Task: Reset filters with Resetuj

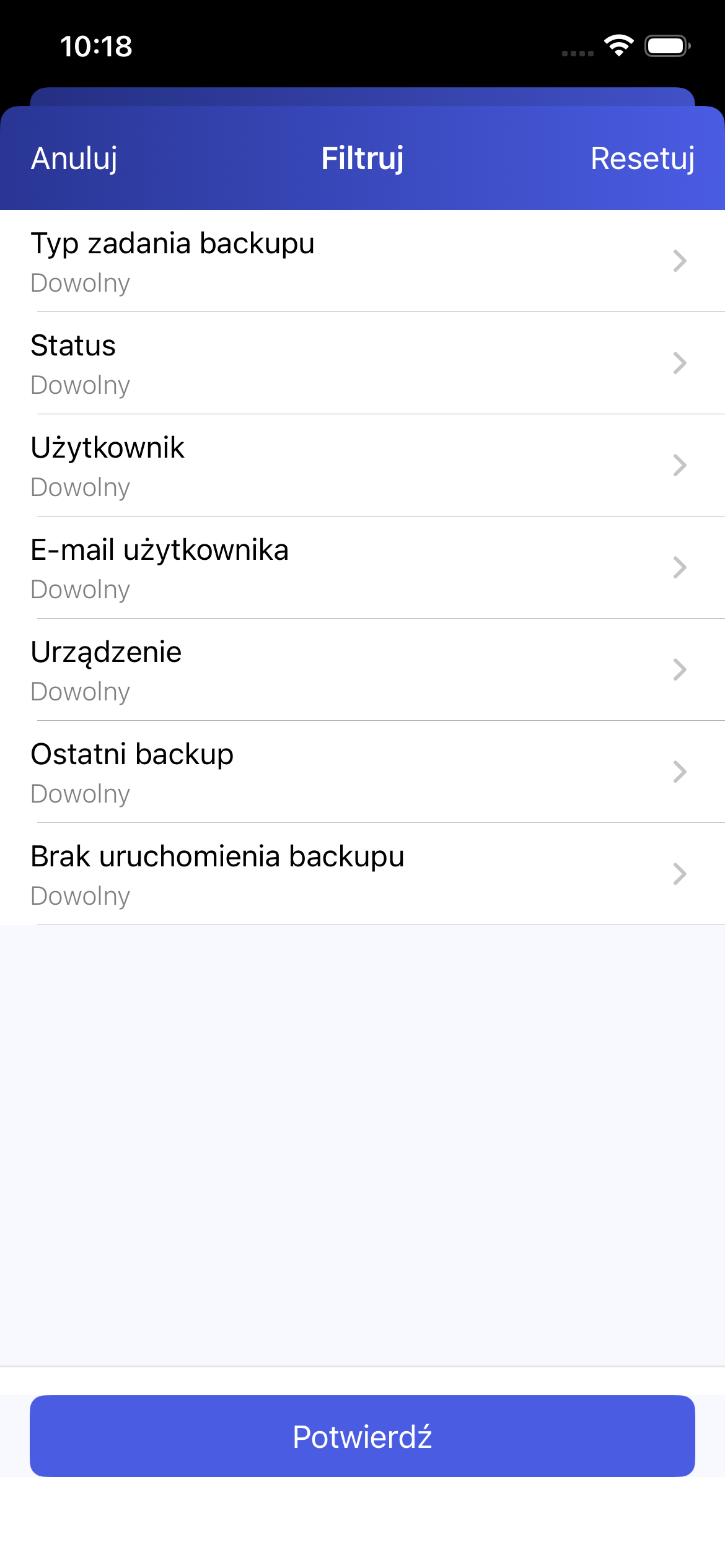Action: [x=642, y=159]
